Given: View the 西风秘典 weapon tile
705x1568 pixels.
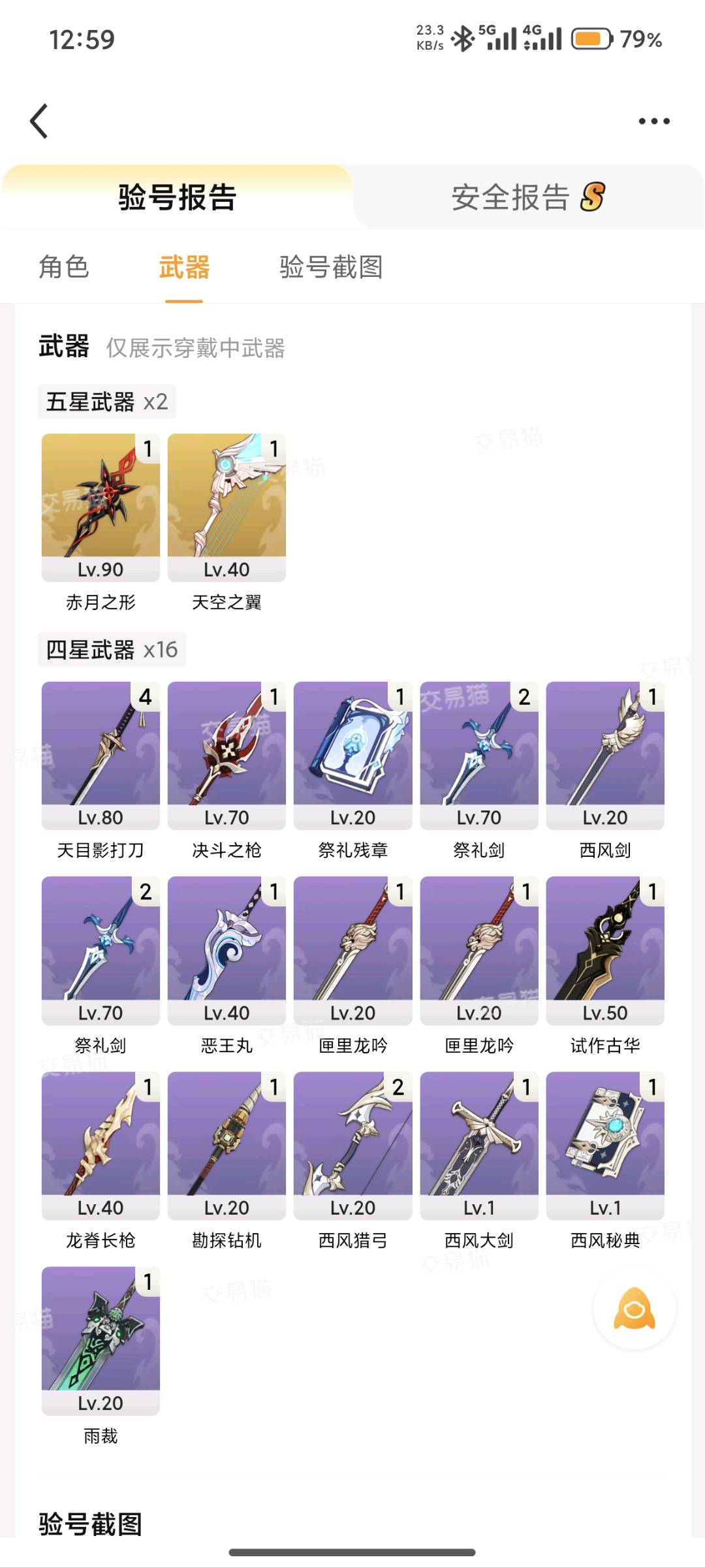Looking at the screenshot, I should (605, 1160).
